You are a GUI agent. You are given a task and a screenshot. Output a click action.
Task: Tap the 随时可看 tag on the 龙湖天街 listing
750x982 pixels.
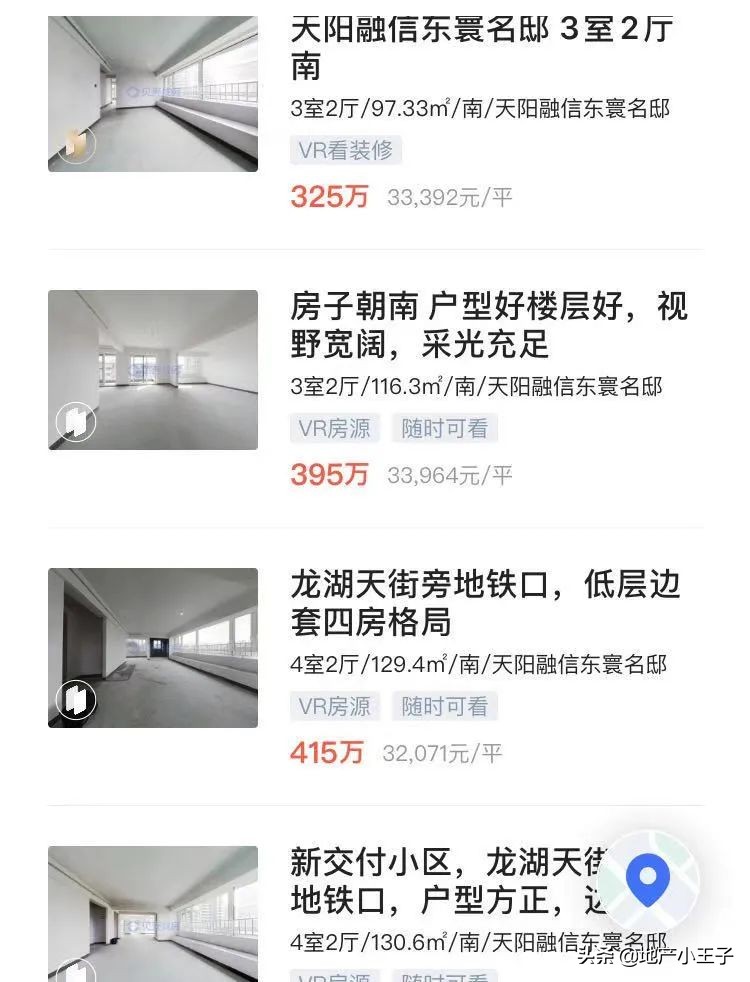(x=445, y=706)
